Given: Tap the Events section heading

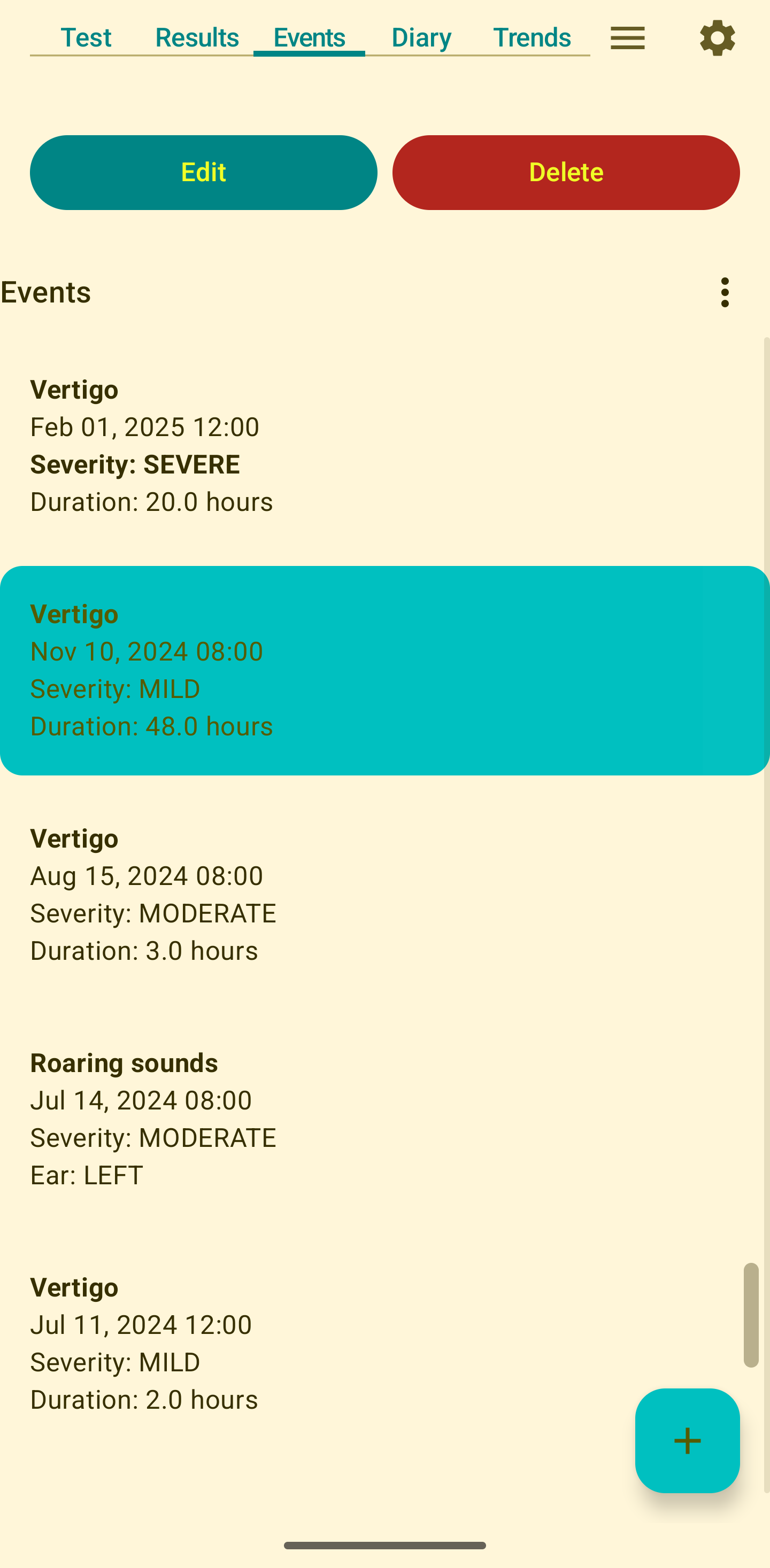Looking at the screenshot, I should coord(45,292).
